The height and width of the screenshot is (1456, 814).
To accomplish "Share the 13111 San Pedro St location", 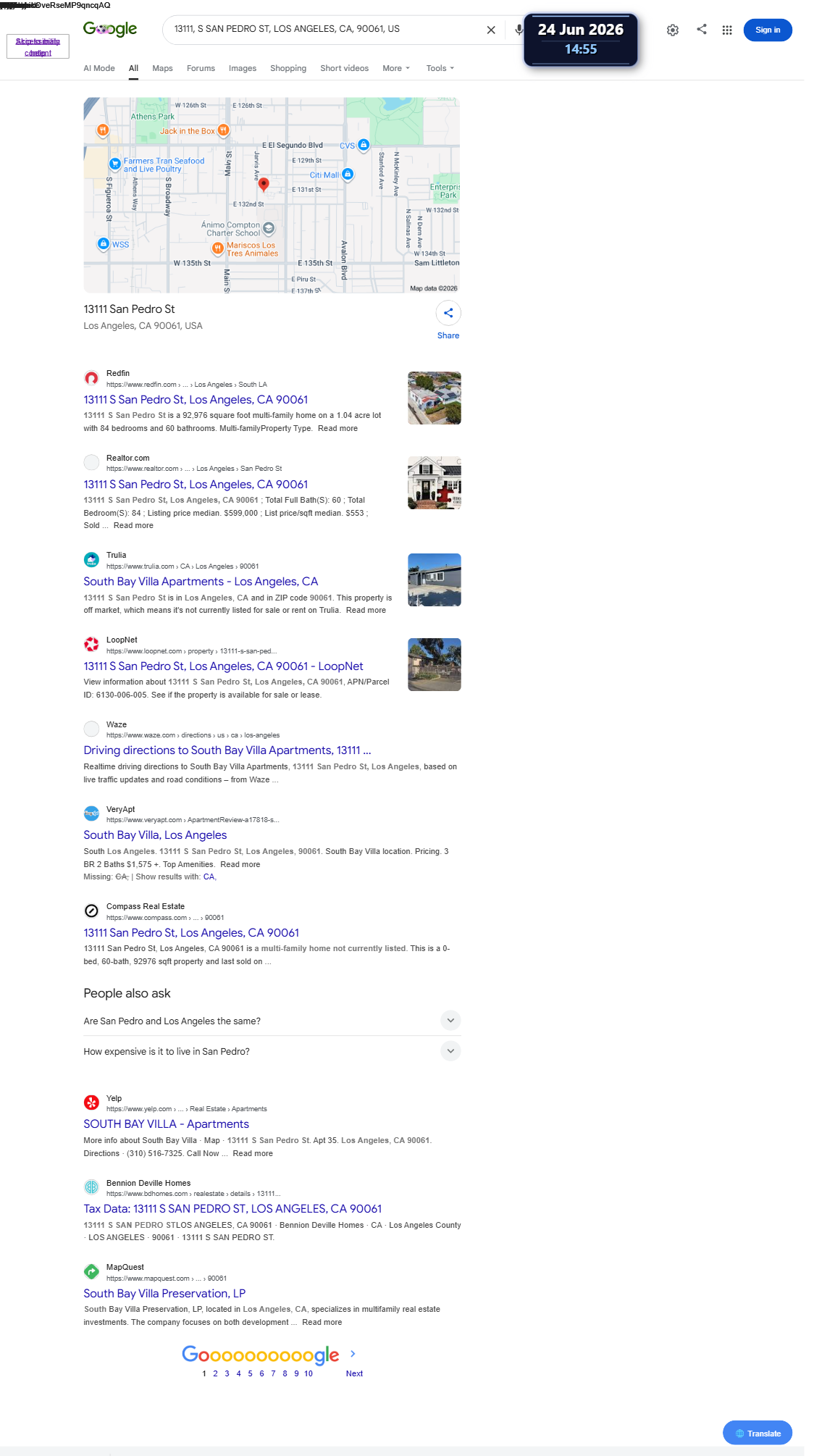I will [448, 320].
